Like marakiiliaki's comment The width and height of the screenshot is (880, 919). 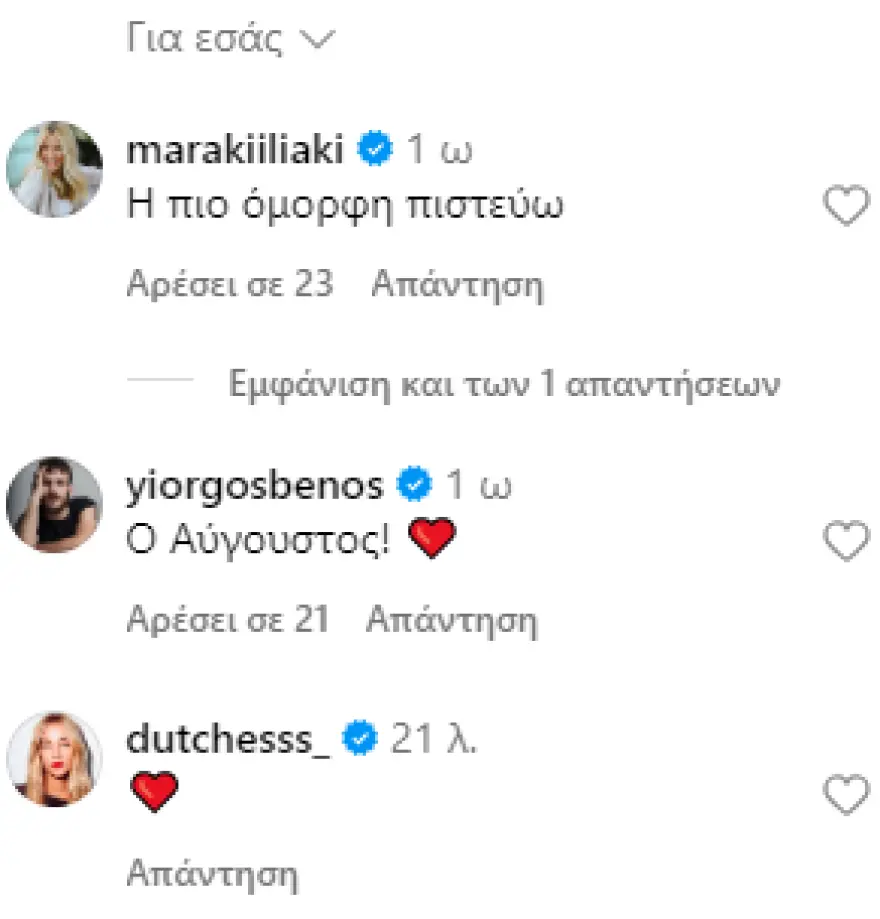click(846, 205)
